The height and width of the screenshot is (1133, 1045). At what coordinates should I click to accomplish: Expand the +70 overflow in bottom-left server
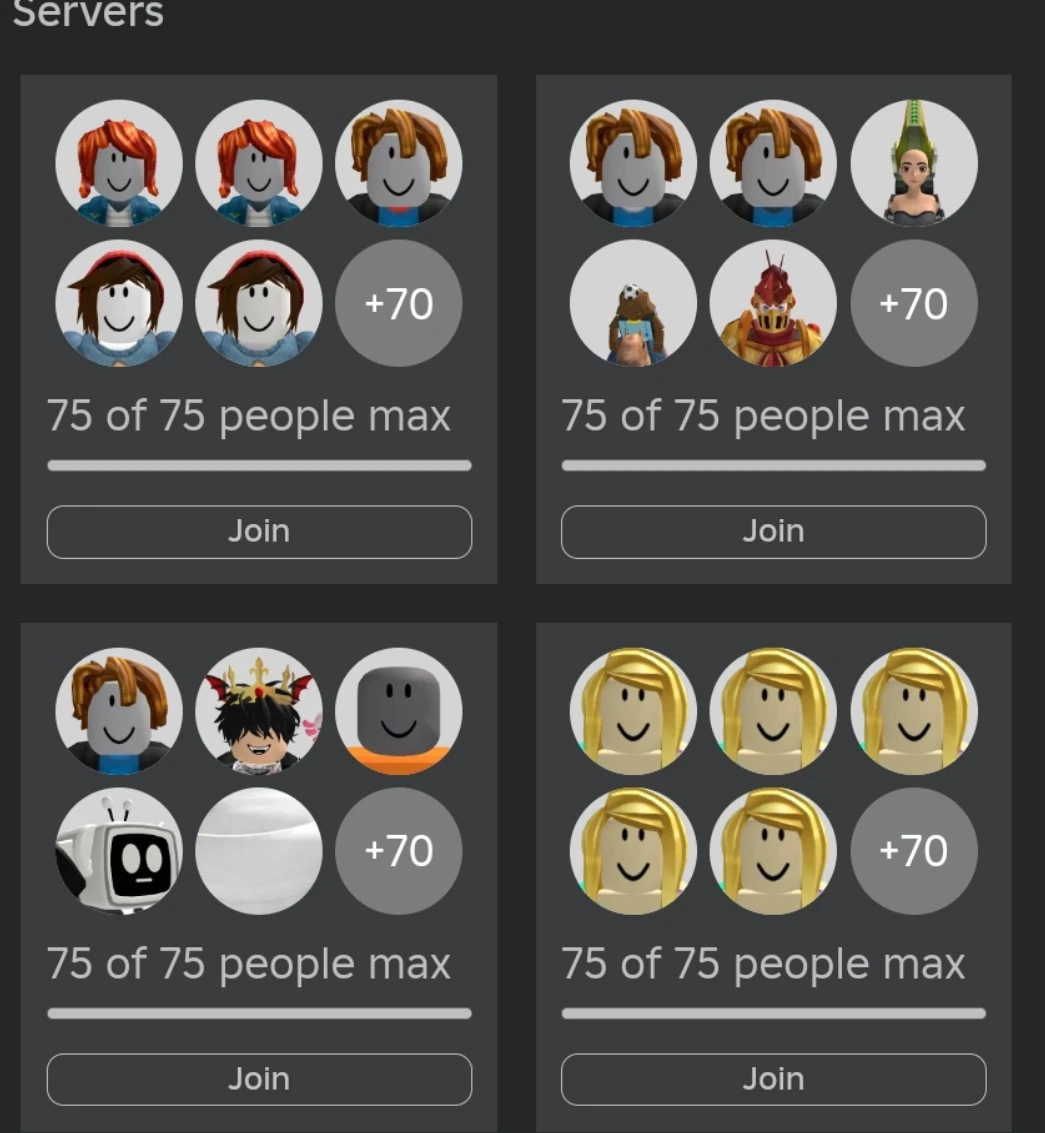(x=398, y=851)
